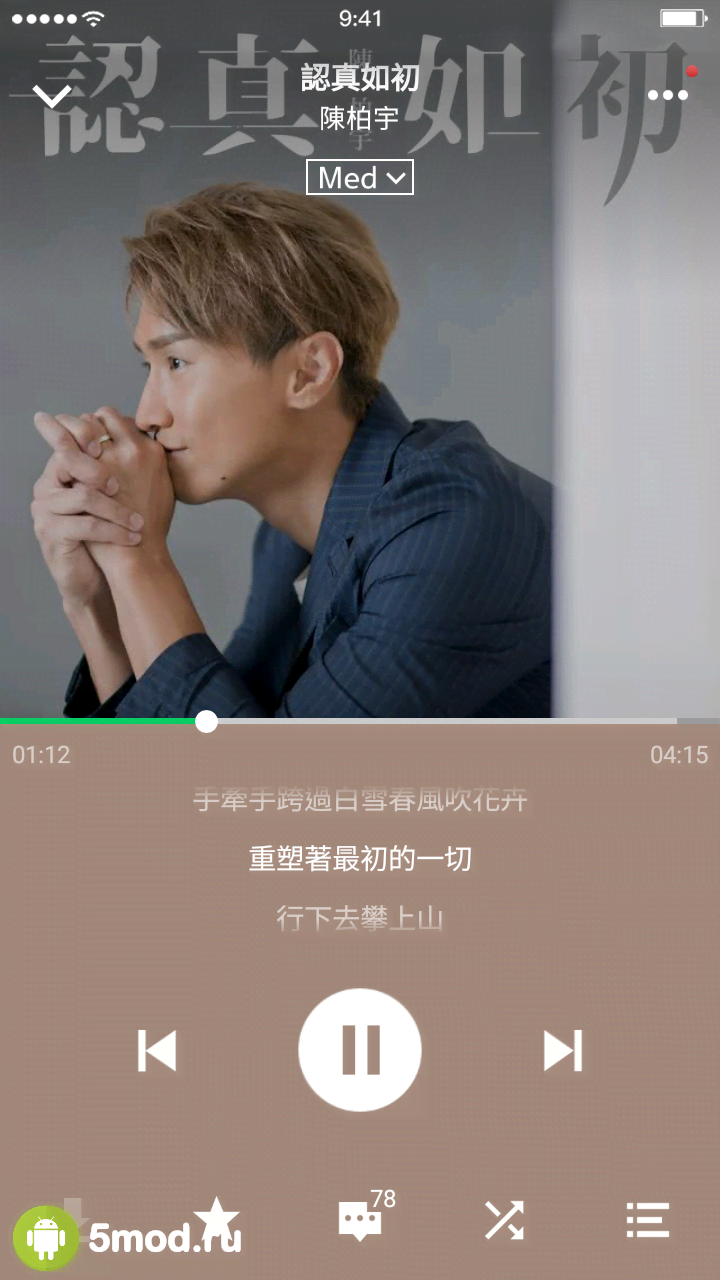
Task: Open the play queue list
Action: coord(647,1220)
